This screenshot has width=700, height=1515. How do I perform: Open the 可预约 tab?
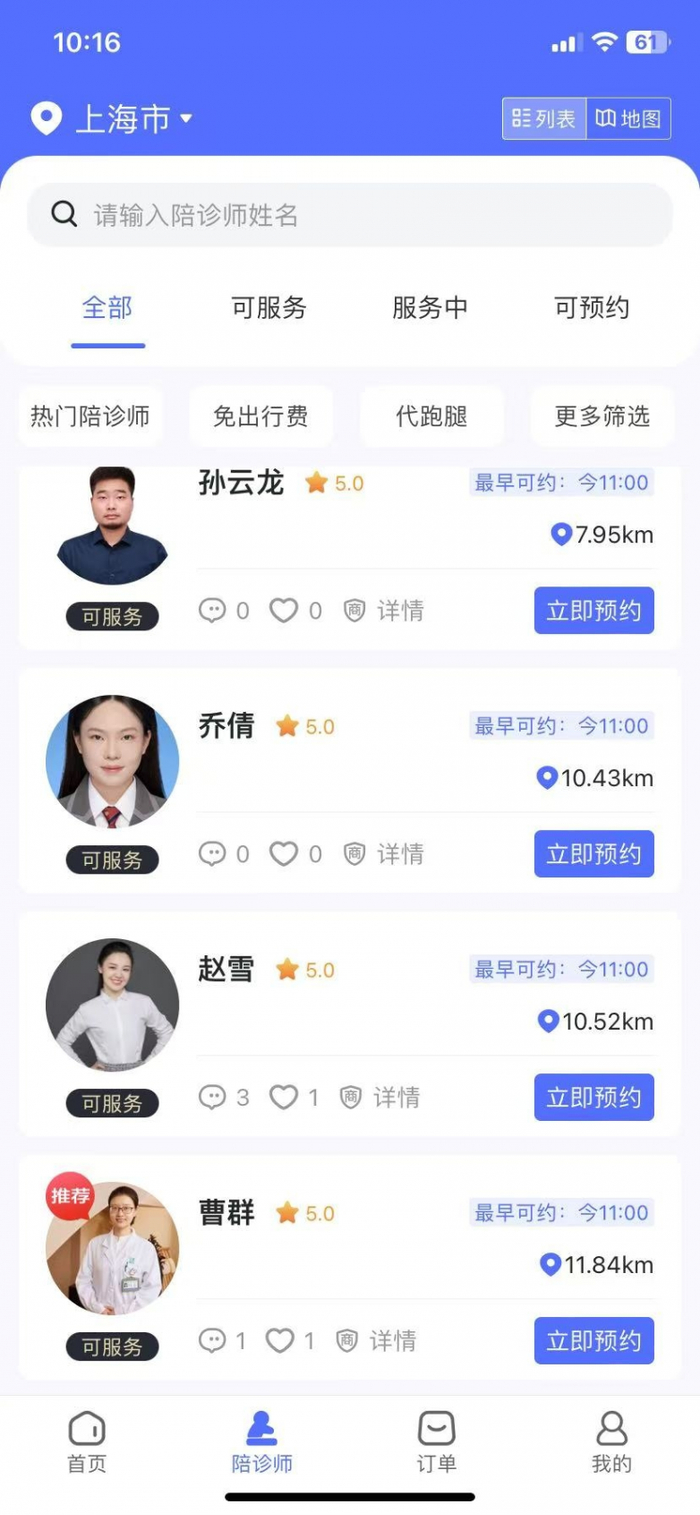coord(592,308)
